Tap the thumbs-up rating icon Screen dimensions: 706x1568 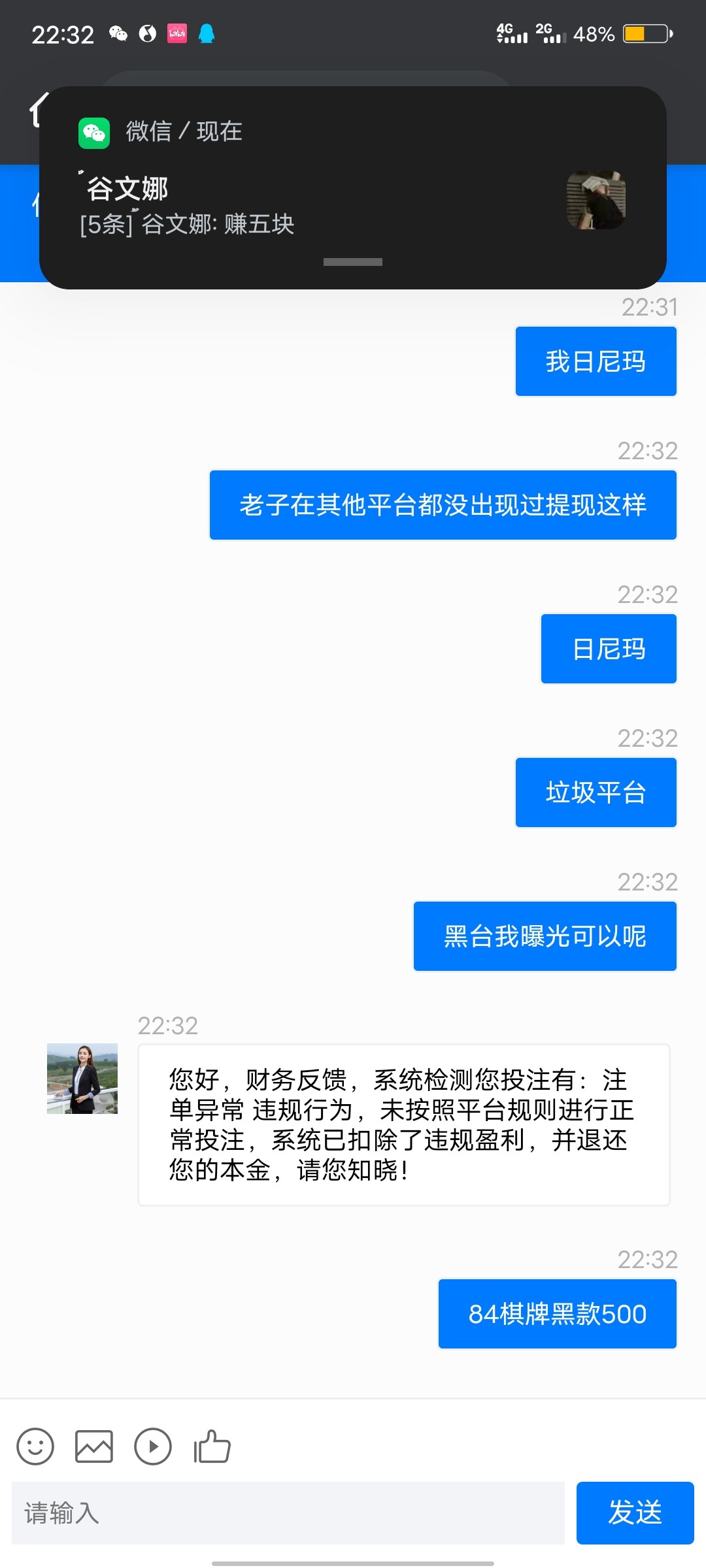point(212,1446)
